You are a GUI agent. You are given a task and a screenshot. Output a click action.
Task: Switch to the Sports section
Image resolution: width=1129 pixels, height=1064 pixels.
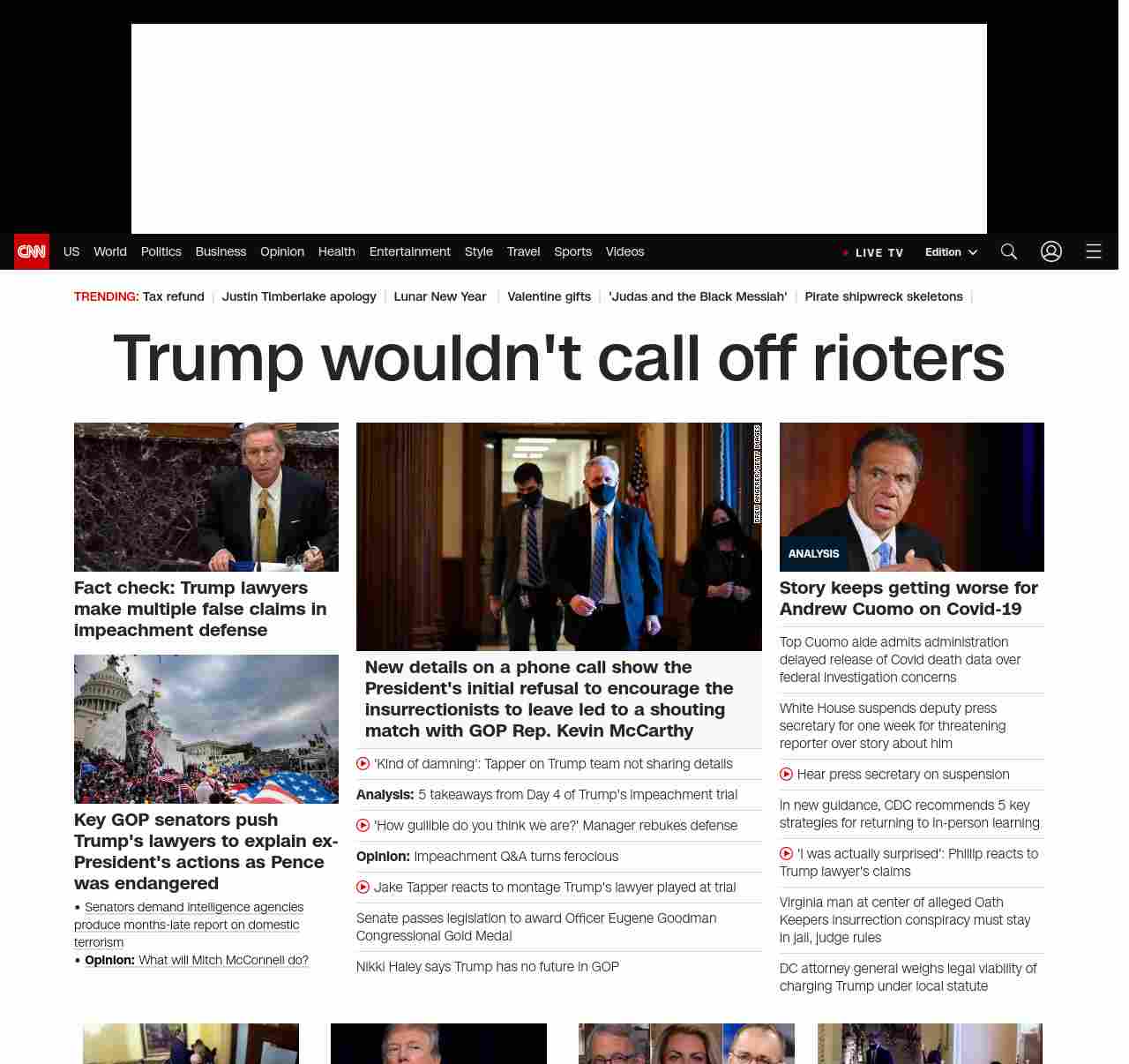click(572, 252)
